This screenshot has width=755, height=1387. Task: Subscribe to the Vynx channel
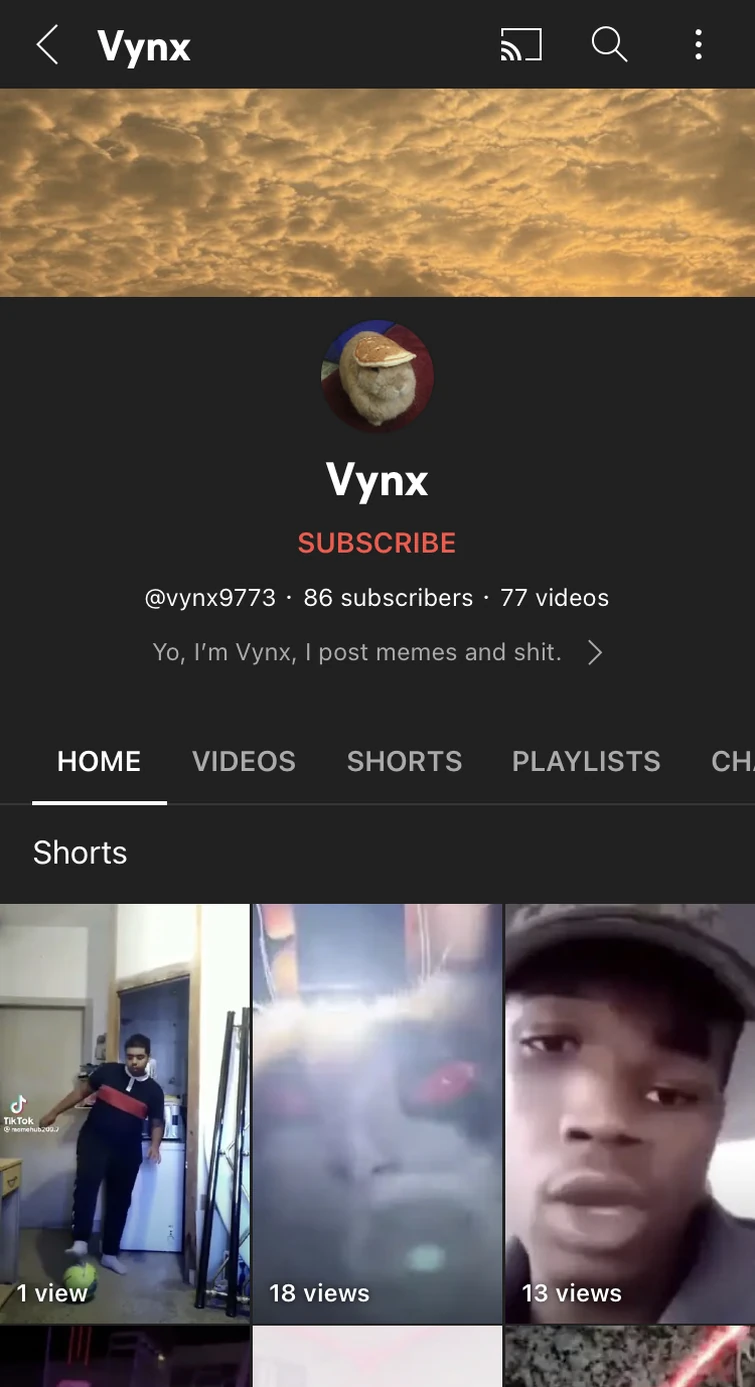(x=377, y=543)
